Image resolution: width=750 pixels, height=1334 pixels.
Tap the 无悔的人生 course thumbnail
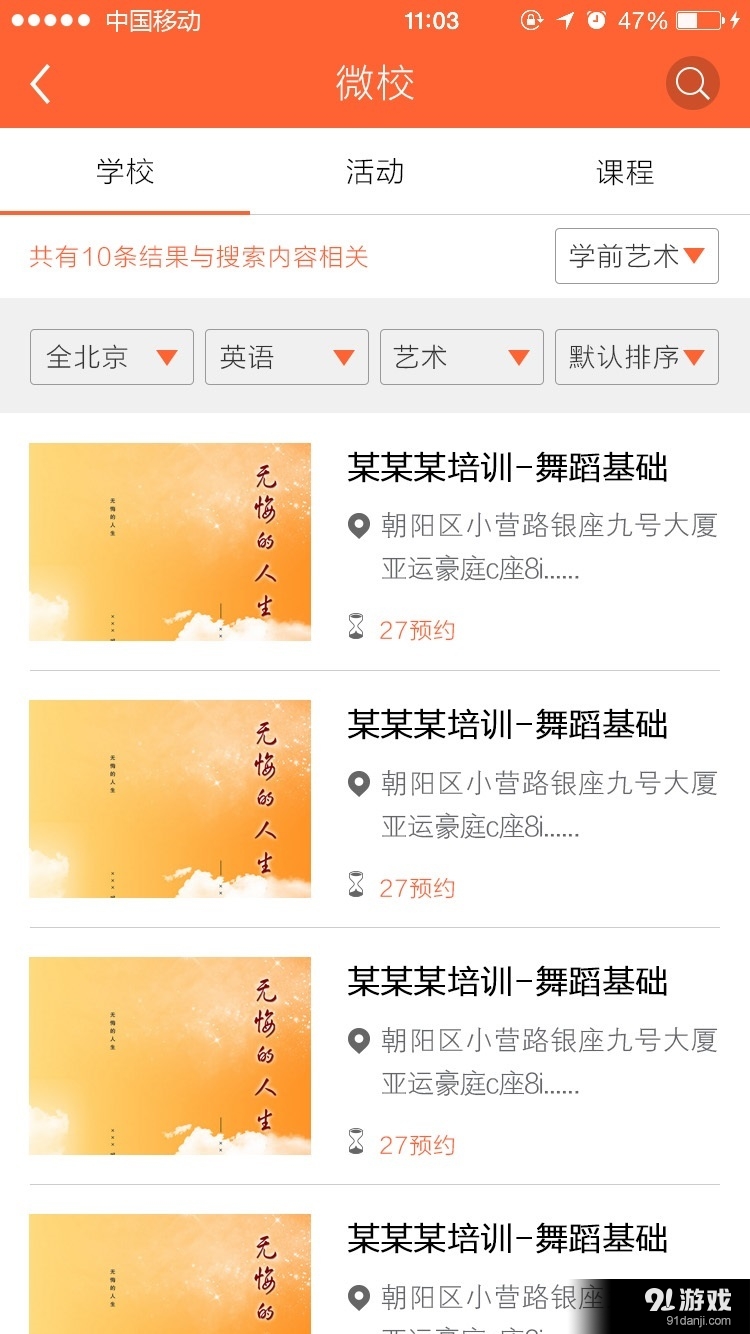coord(170,541)
